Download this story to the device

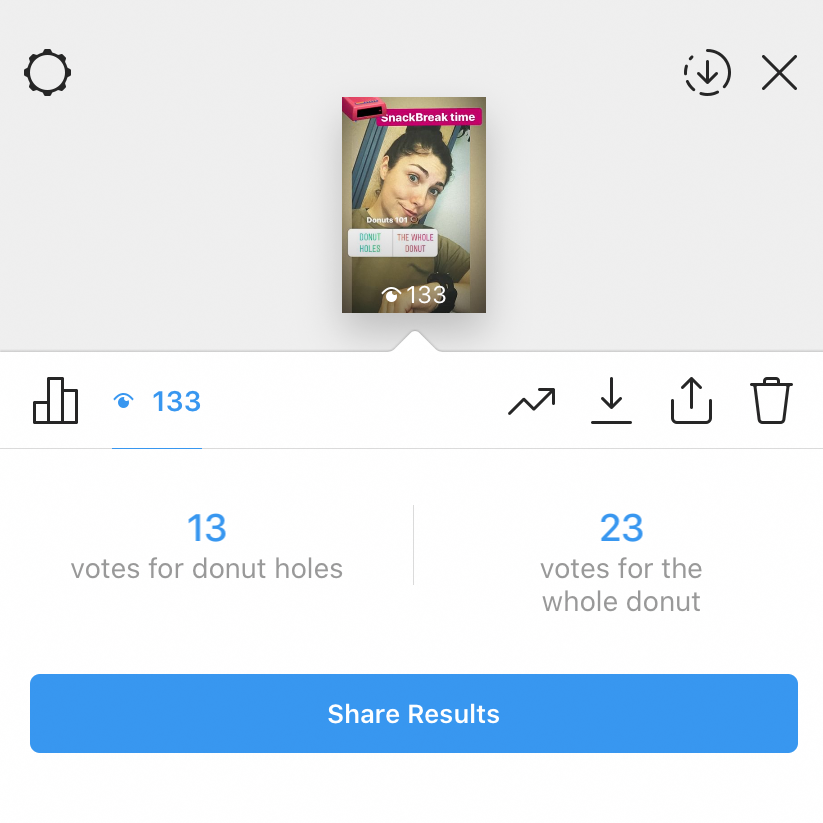pyautogui.click(x=611, y=402)
